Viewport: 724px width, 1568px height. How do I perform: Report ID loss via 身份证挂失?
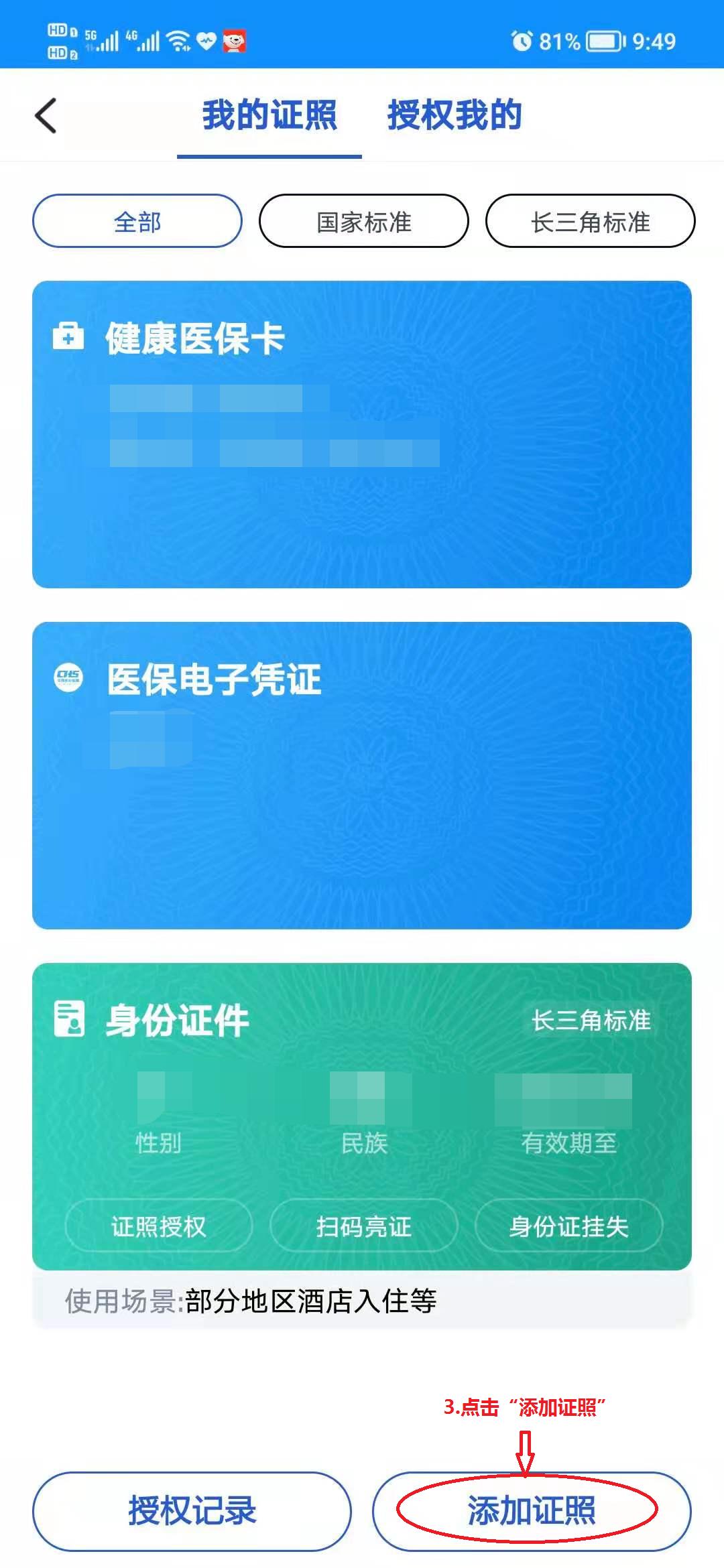569,1226
